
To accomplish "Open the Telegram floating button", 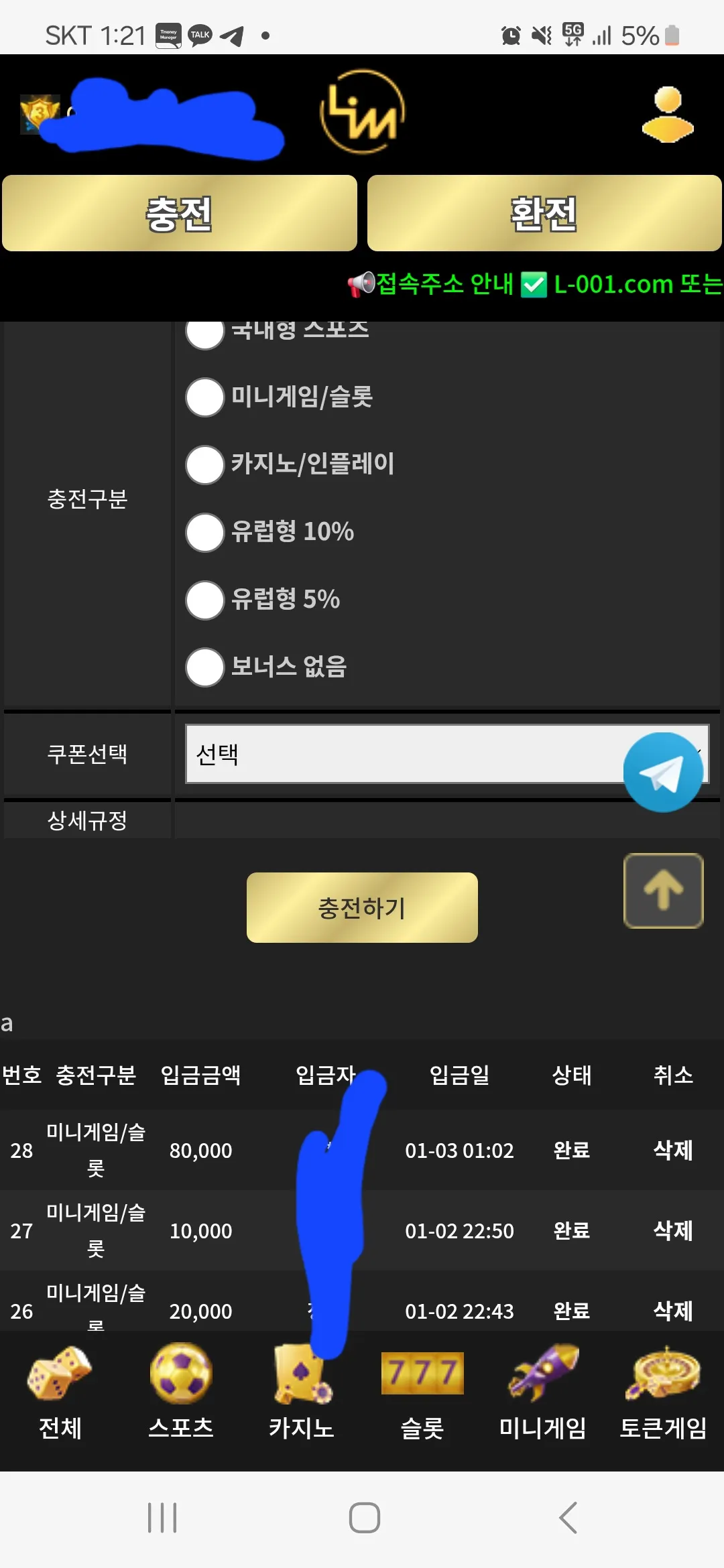I will [x=663, y=773].
